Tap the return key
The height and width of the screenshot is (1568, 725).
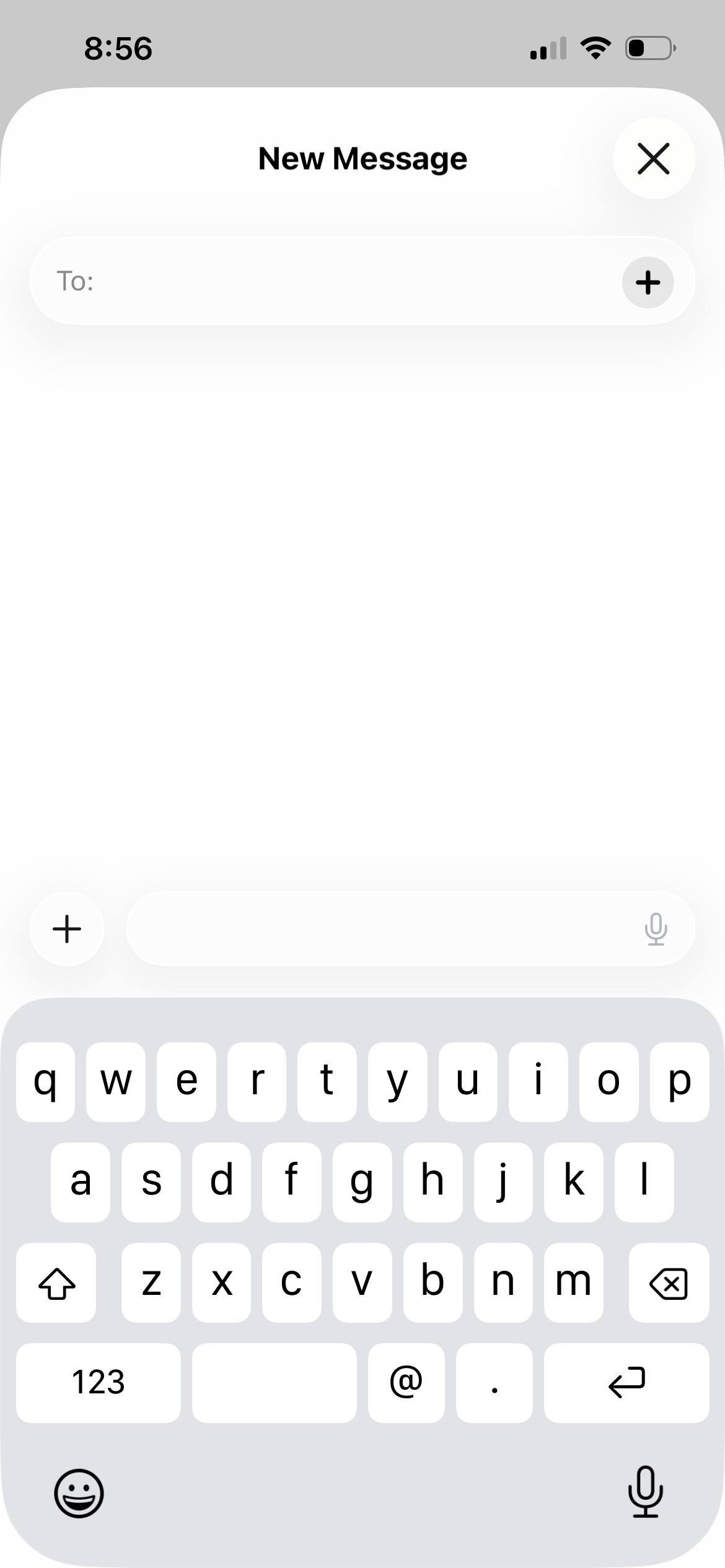click(626, 1383)
